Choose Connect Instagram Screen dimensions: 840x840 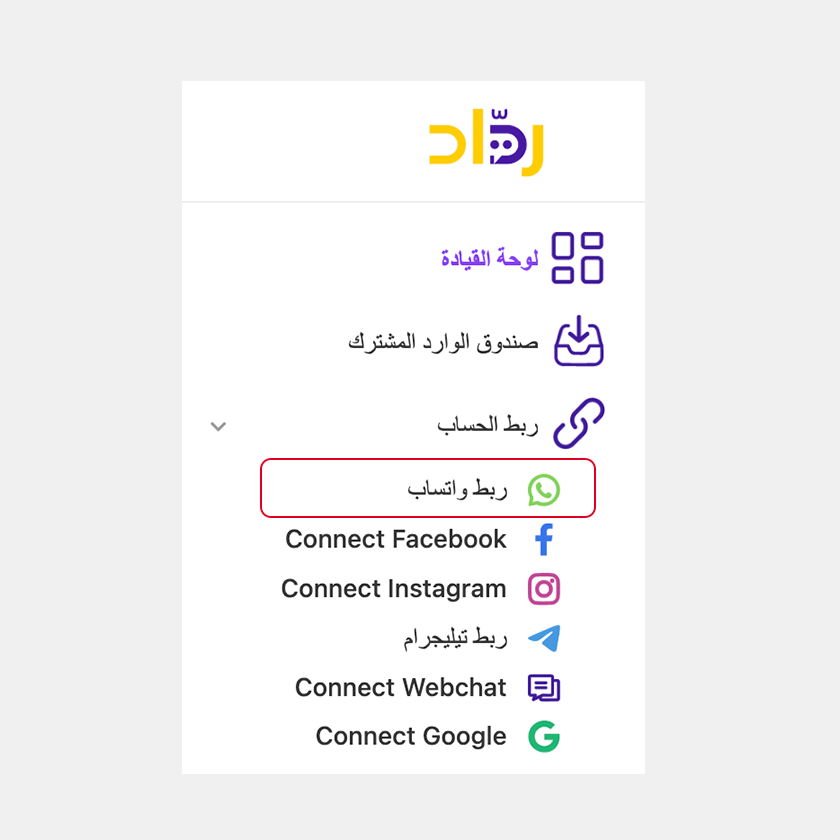pos(394,589)
